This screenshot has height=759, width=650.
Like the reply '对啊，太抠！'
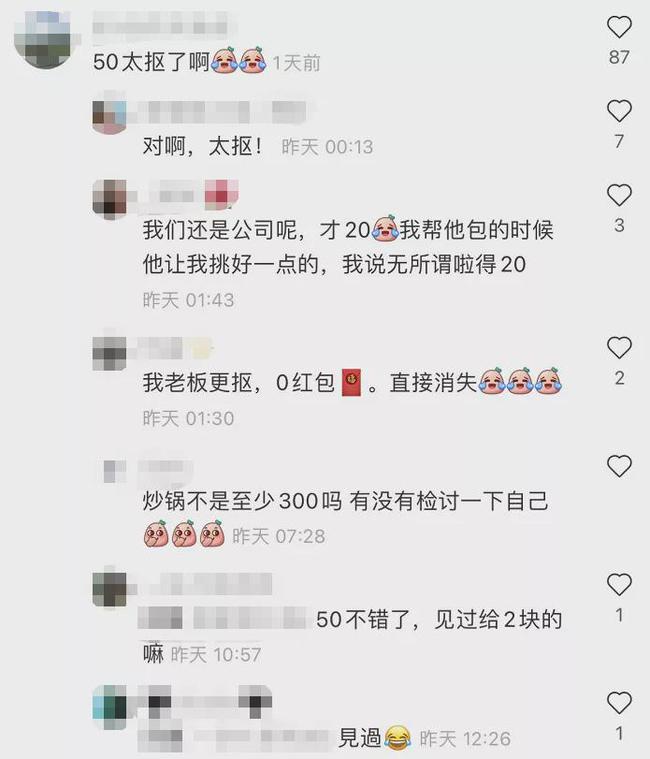[x=619, y=110]
